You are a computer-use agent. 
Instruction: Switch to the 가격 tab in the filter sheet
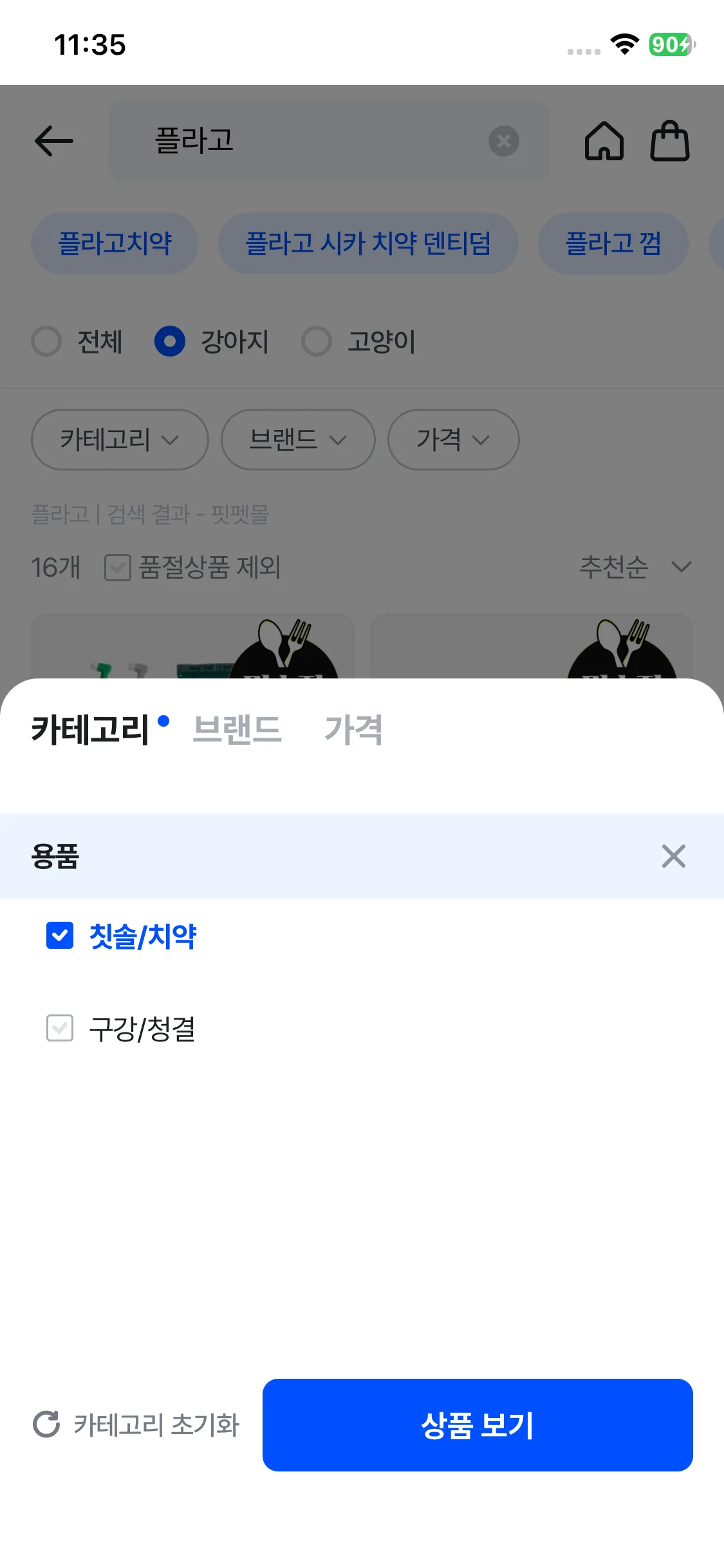click(x=353, y=730)
